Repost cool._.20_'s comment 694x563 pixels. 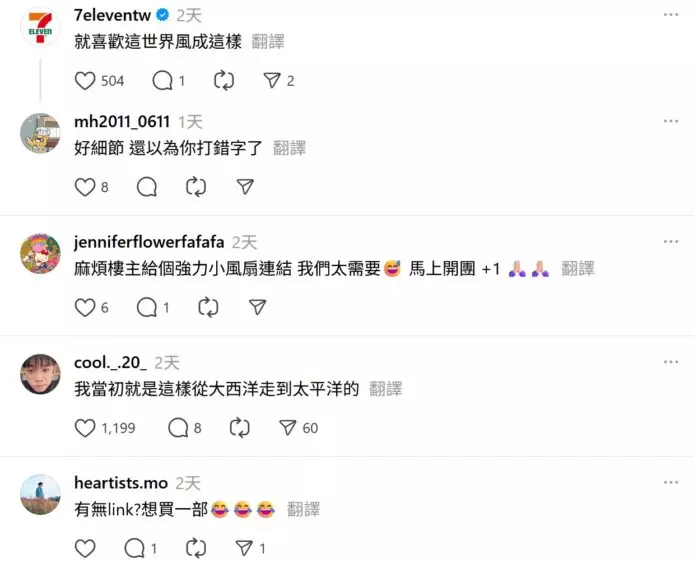[239, 428]
